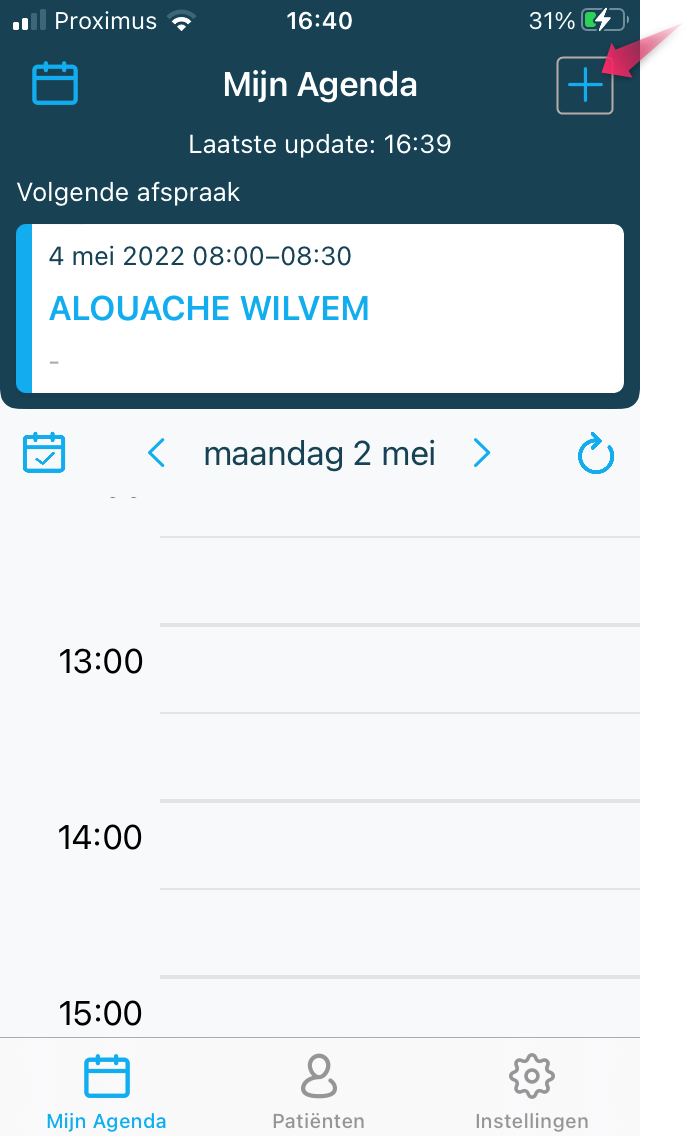Tap the plus button to add appointment

(584, 85)
